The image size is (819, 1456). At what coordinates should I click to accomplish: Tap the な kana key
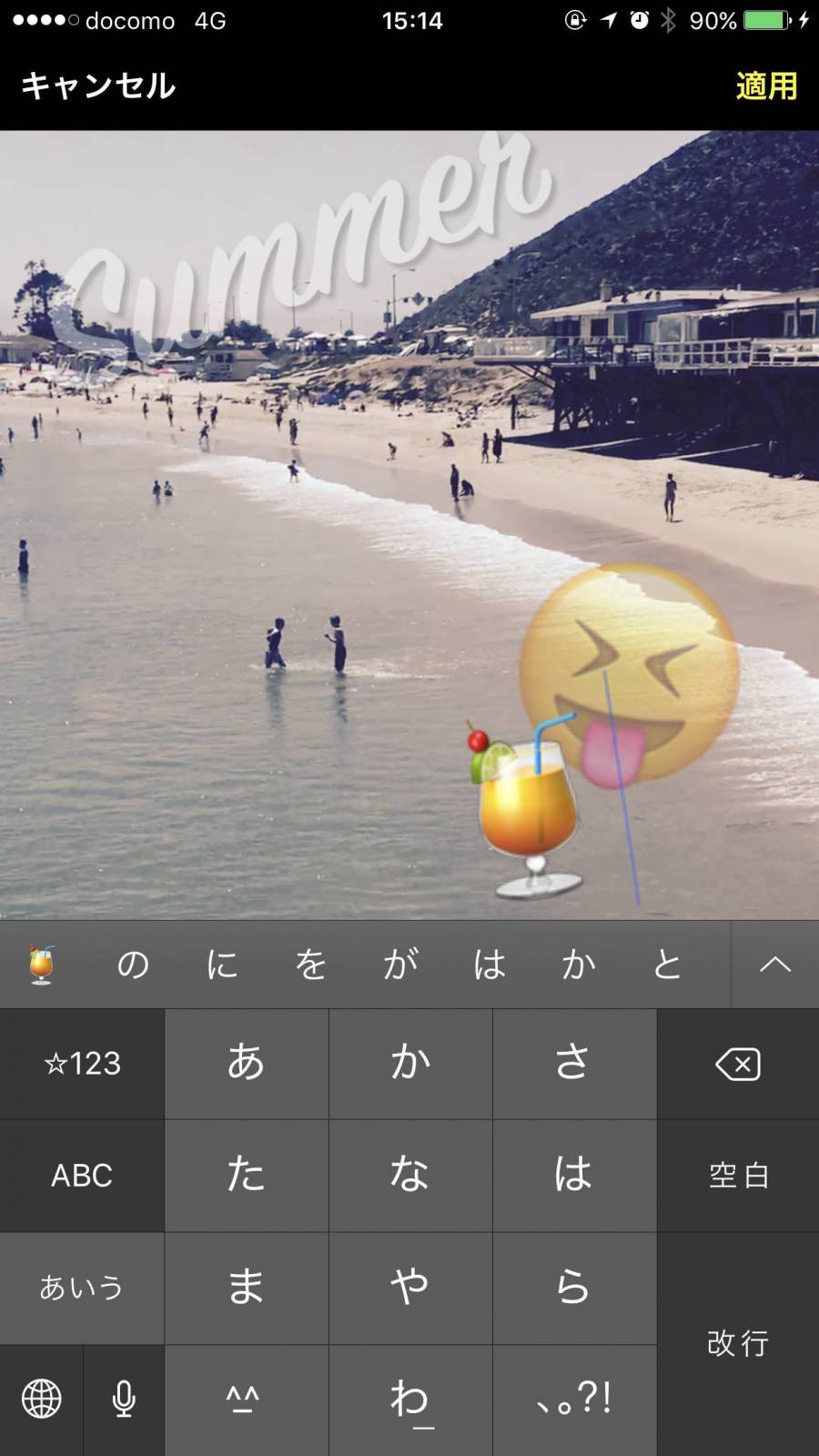coord(409,1176)
